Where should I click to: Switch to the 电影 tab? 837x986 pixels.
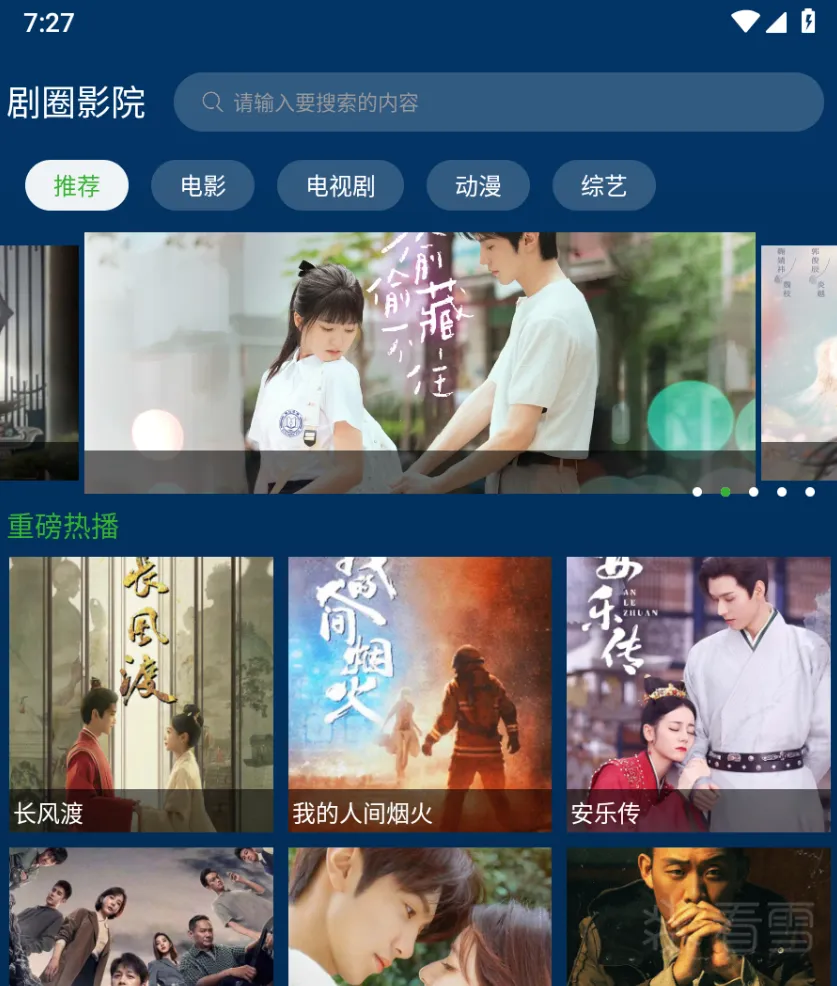(203, 186)
